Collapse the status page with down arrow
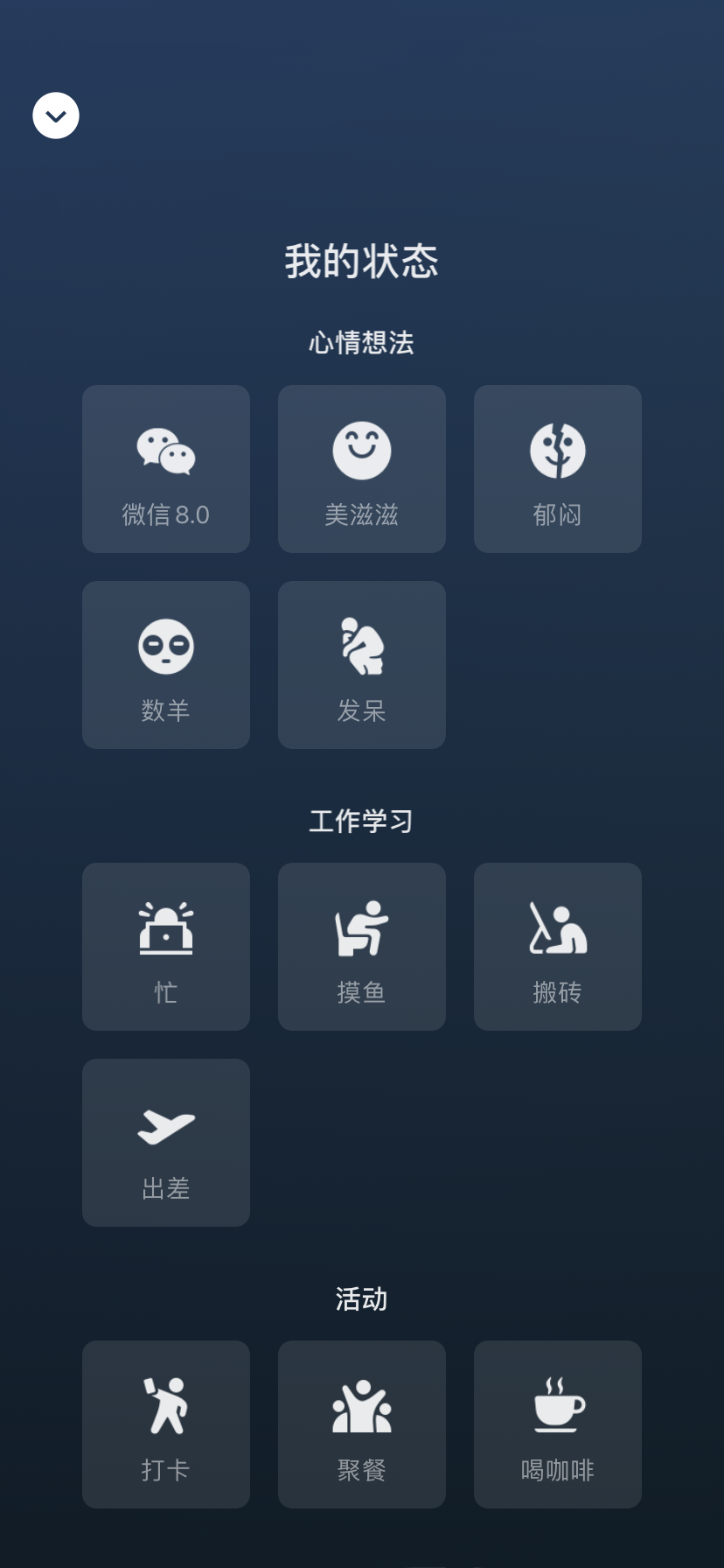 point(56,115)
